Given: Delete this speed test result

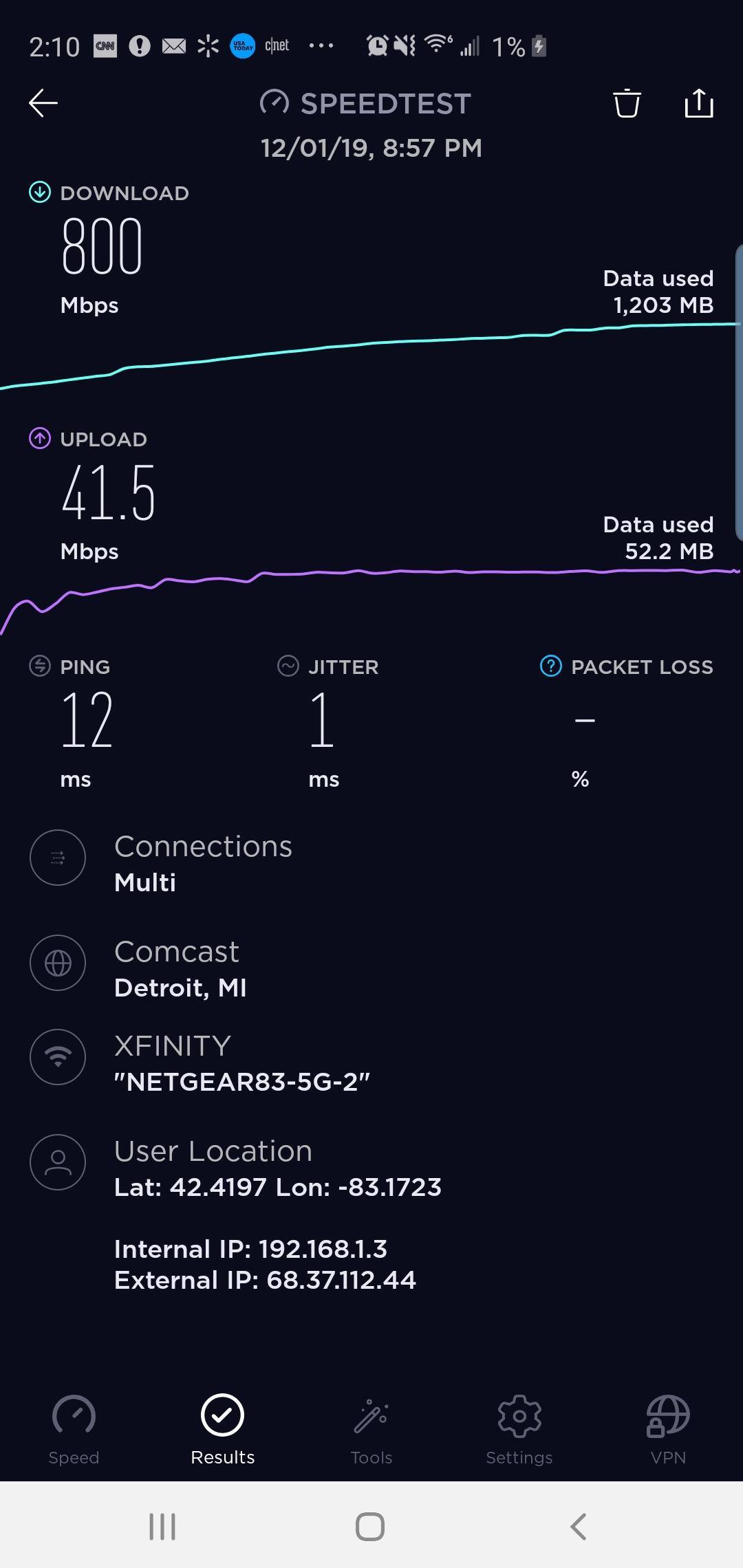Looking at the screenshot, I should coord(627,103).
